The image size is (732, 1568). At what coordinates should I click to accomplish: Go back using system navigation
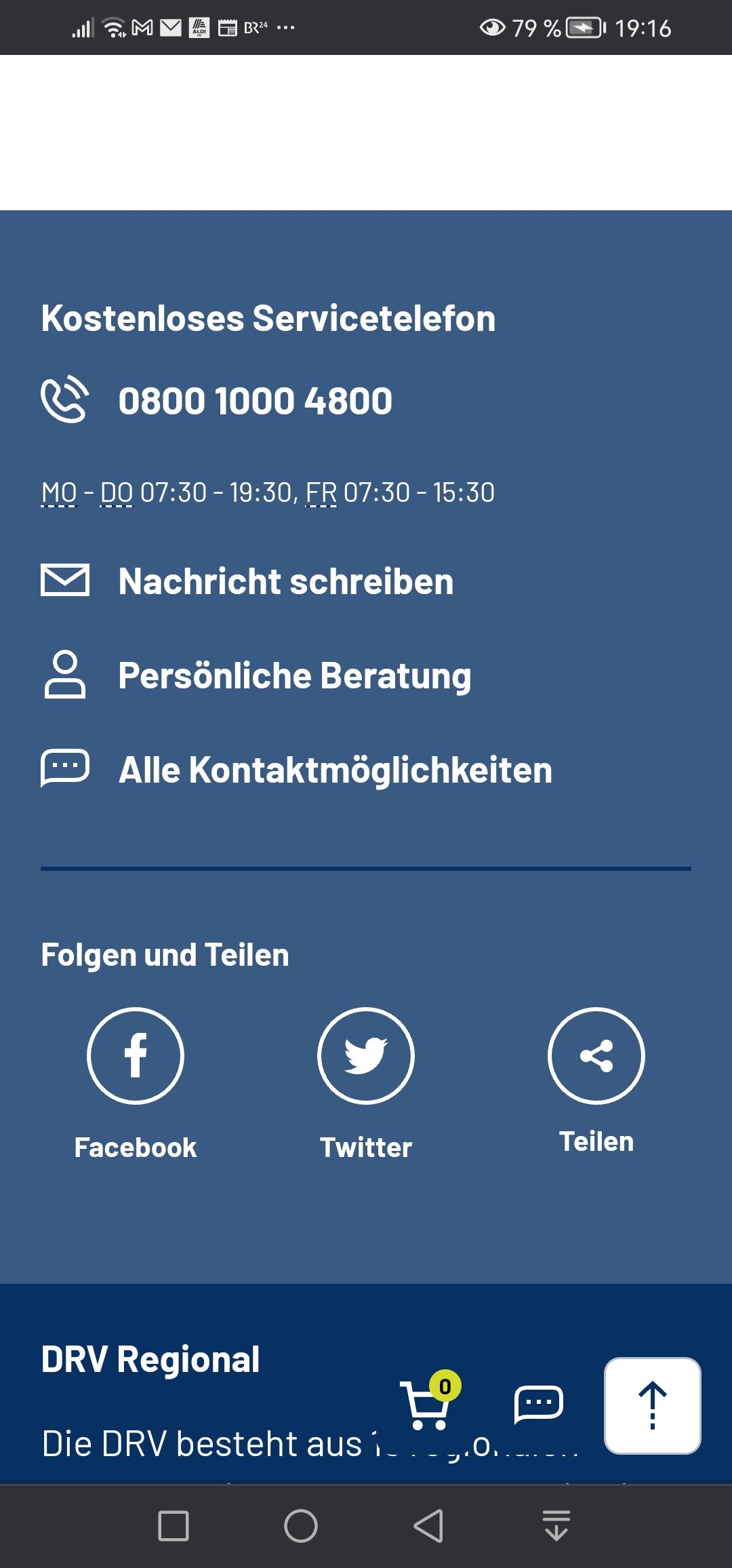pos(429,1526)
